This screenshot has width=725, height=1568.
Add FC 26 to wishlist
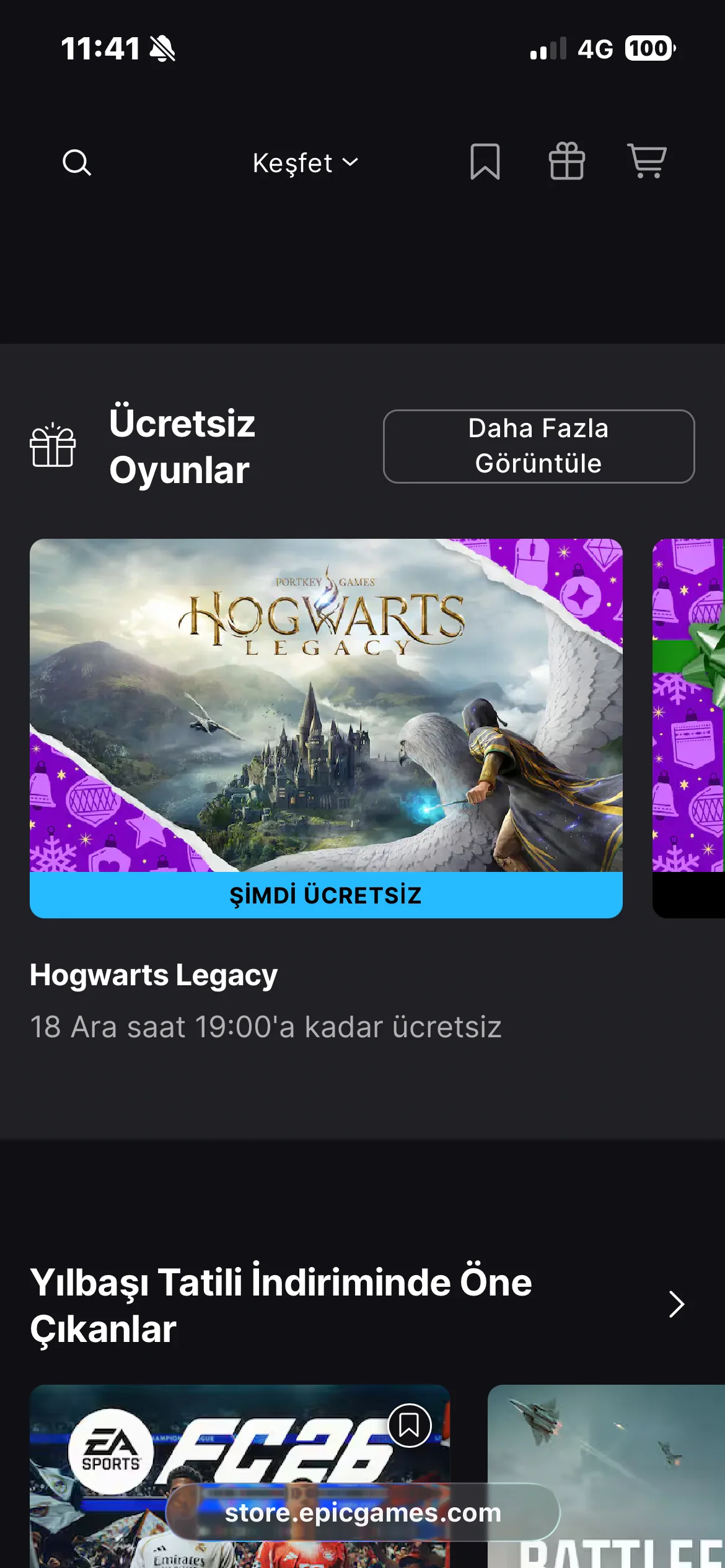(409, 1426)
